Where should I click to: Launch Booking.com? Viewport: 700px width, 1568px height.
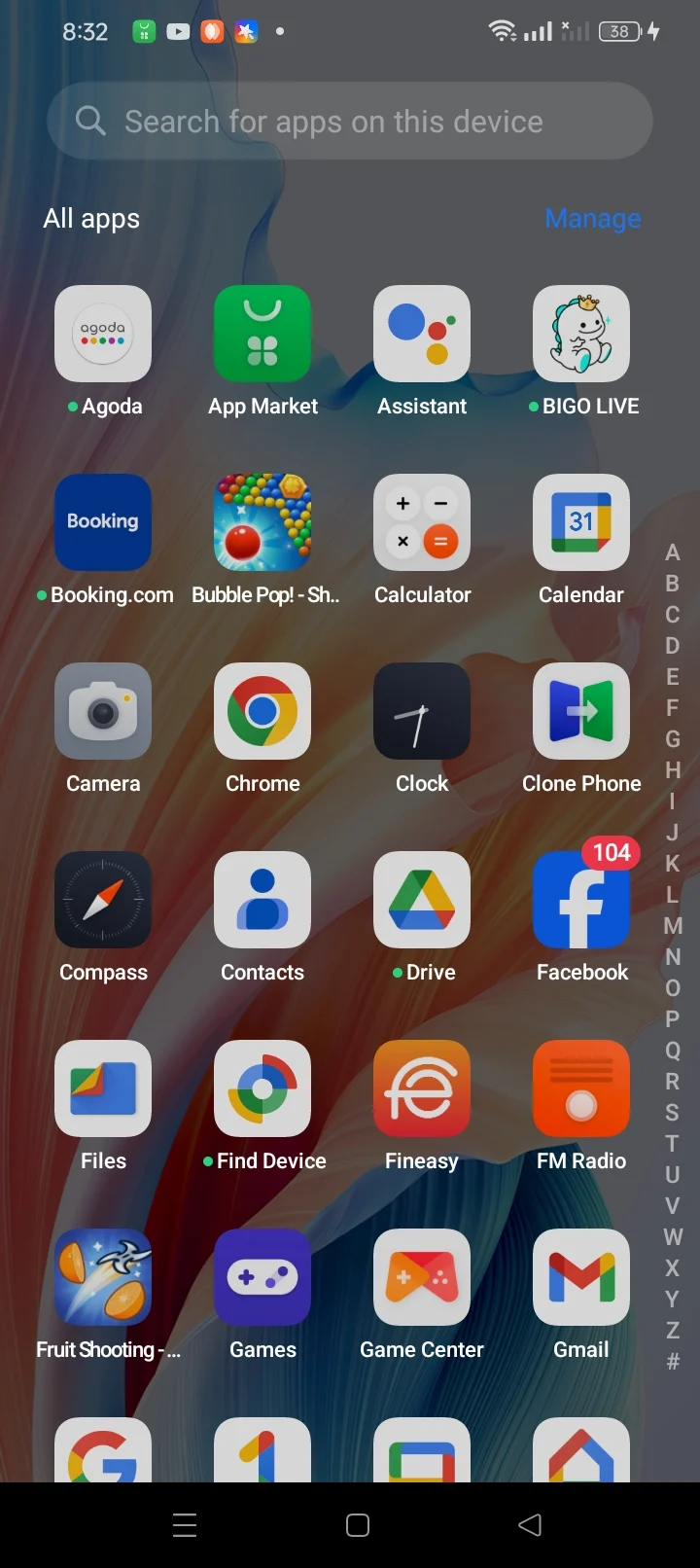coord(103,522)
